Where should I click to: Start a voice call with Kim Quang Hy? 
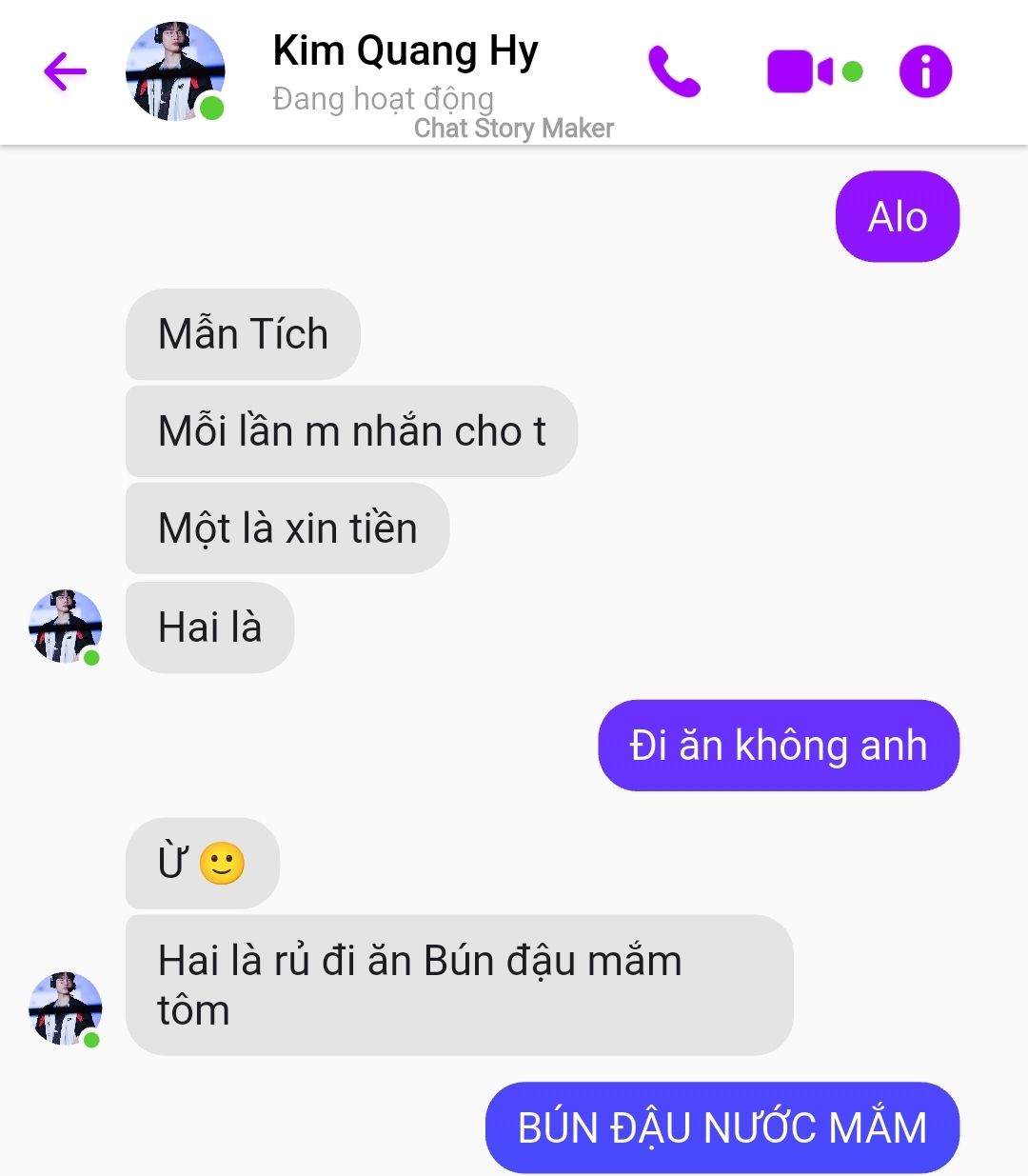pos(674,71)
